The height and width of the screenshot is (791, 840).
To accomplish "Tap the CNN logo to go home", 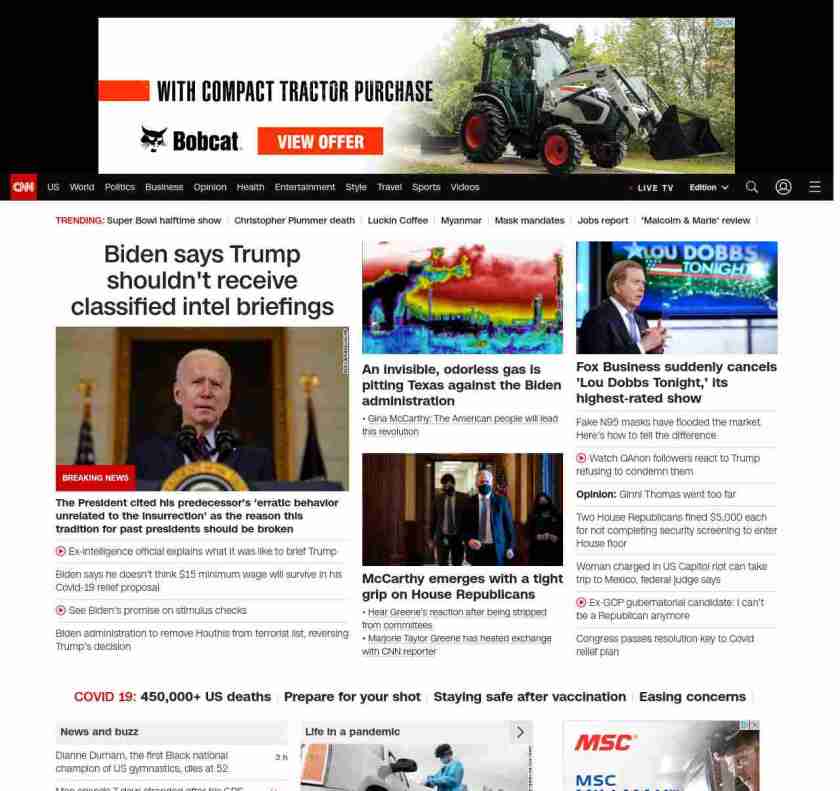I will (23, 187).
